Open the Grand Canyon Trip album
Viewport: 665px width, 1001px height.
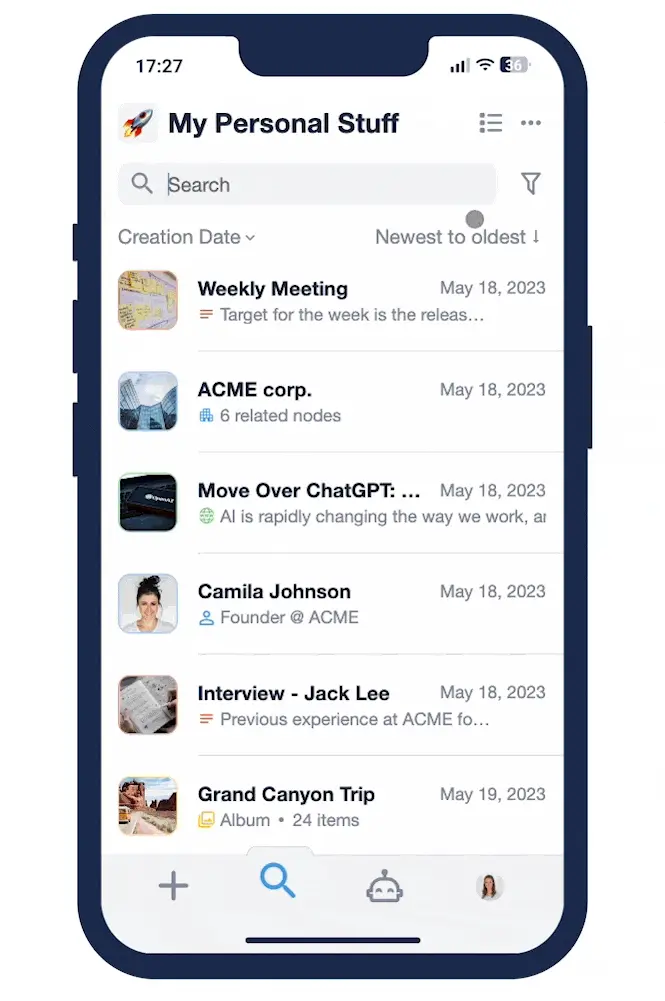click(331, 806)
